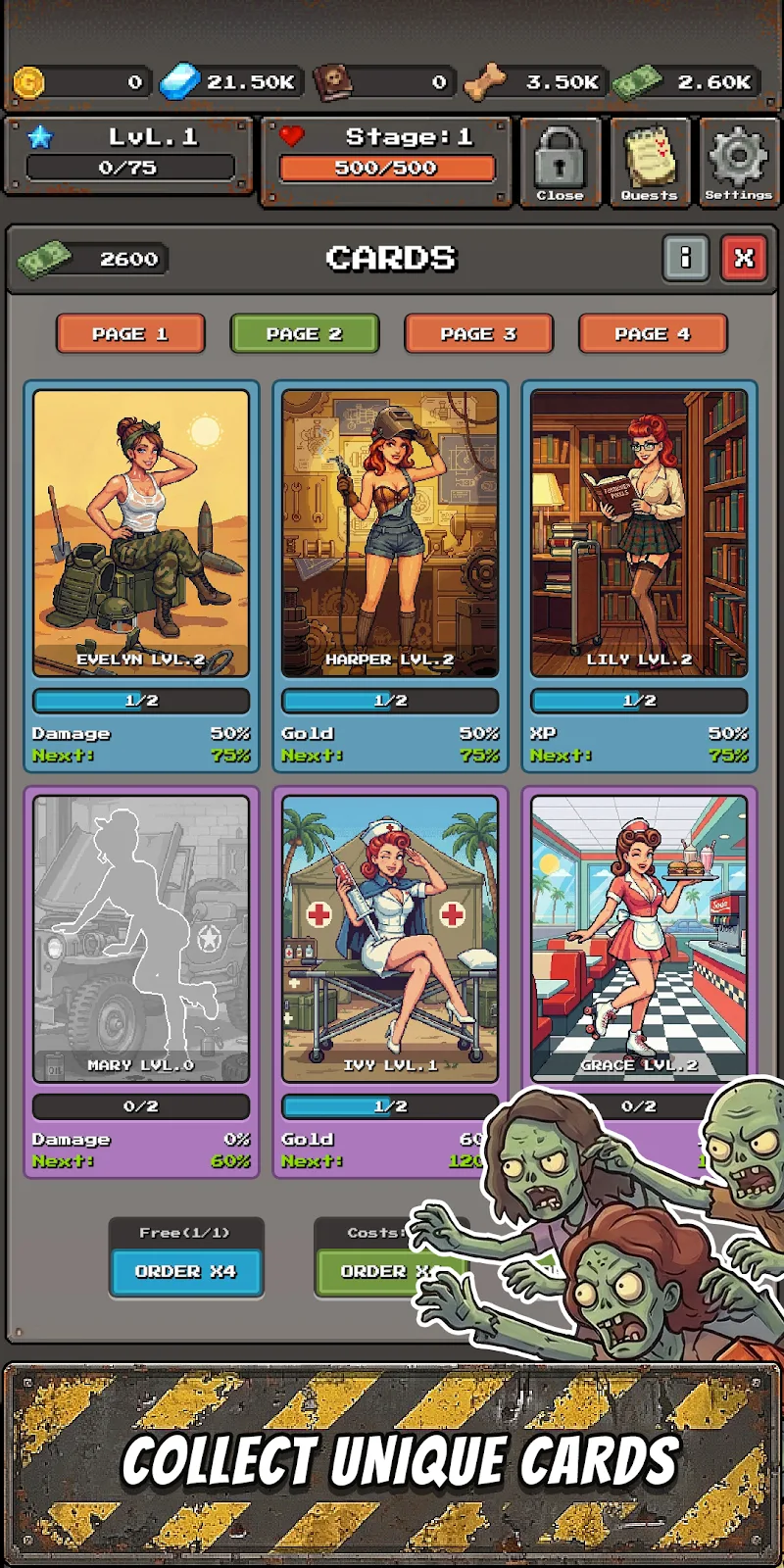Switch to Page 2 of cards
This screenshot has height=1568, width=784.
click(305, 333)
